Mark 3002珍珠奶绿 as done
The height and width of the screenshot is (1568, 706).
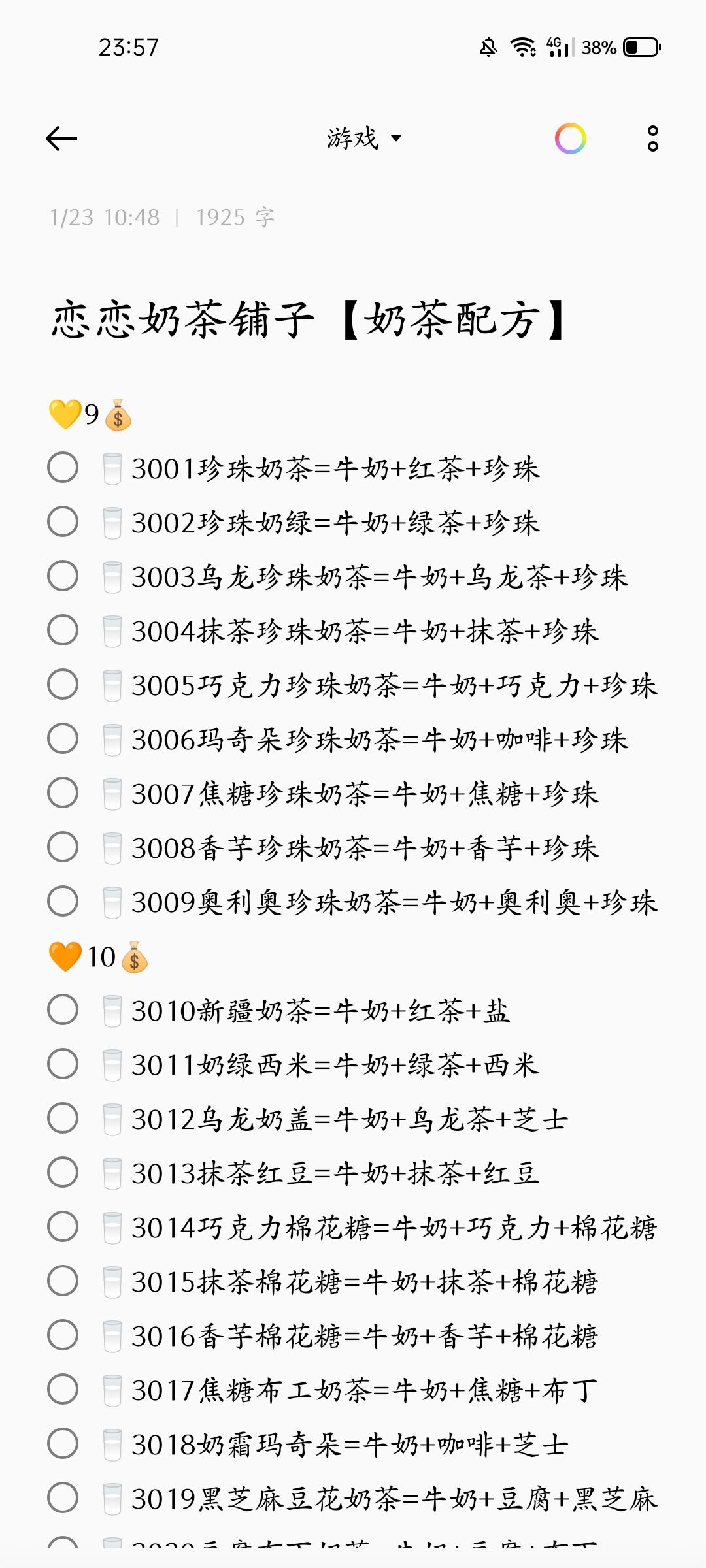[x=63, y=522]
